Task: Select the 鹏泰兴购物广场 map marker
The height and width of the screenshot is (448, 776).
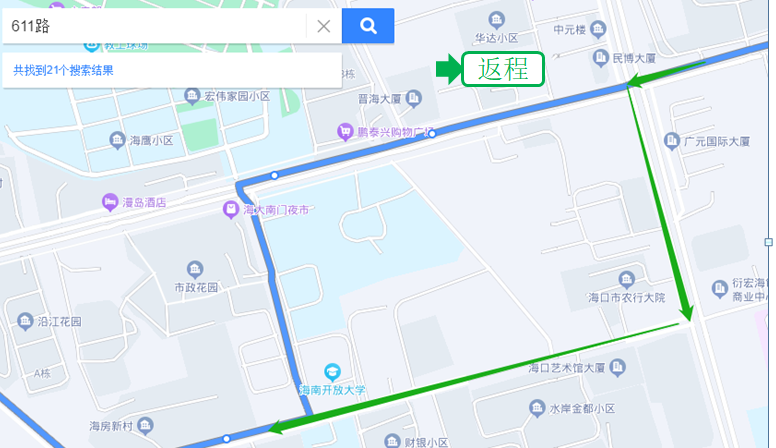Action: coord(345,131)
